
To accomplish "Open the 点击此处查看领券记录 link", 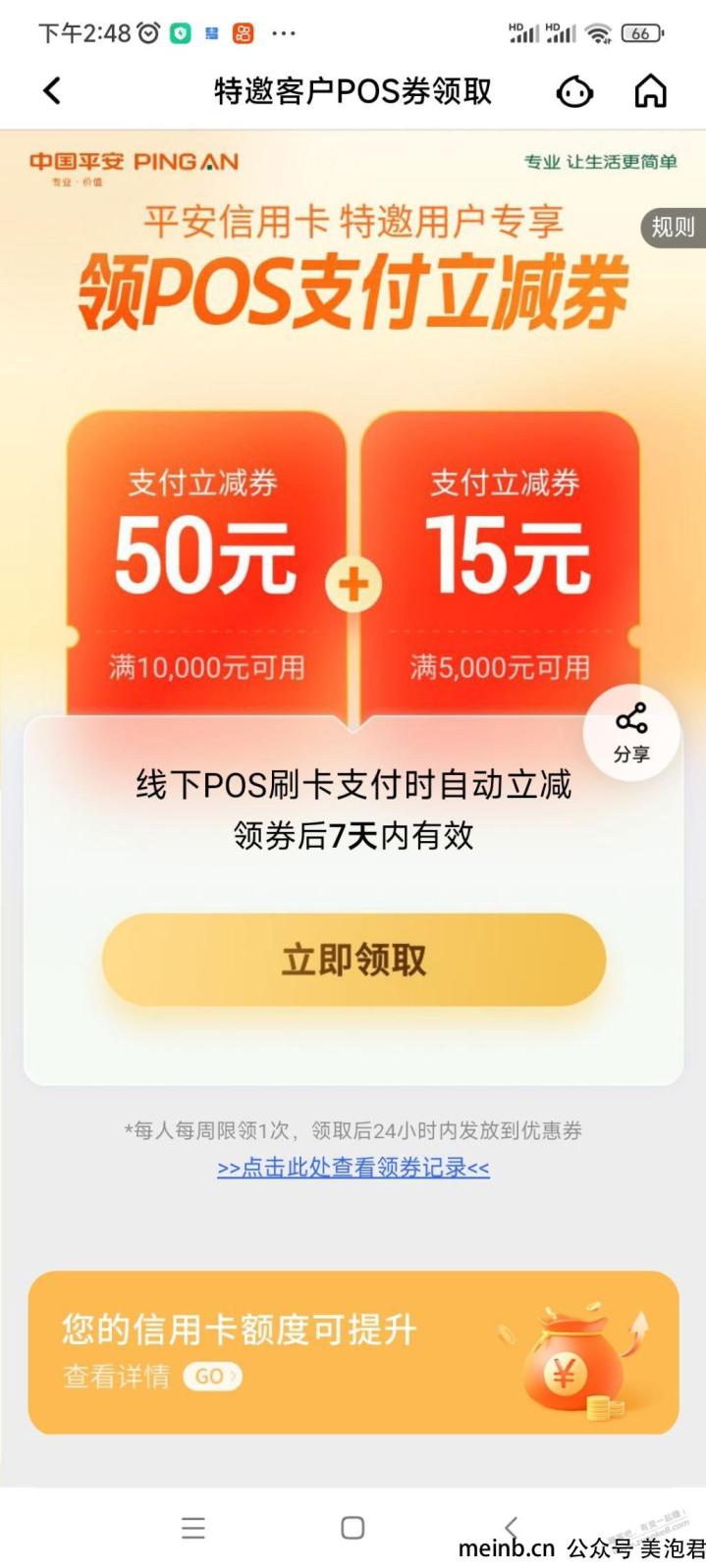I will pos(353,1168).
